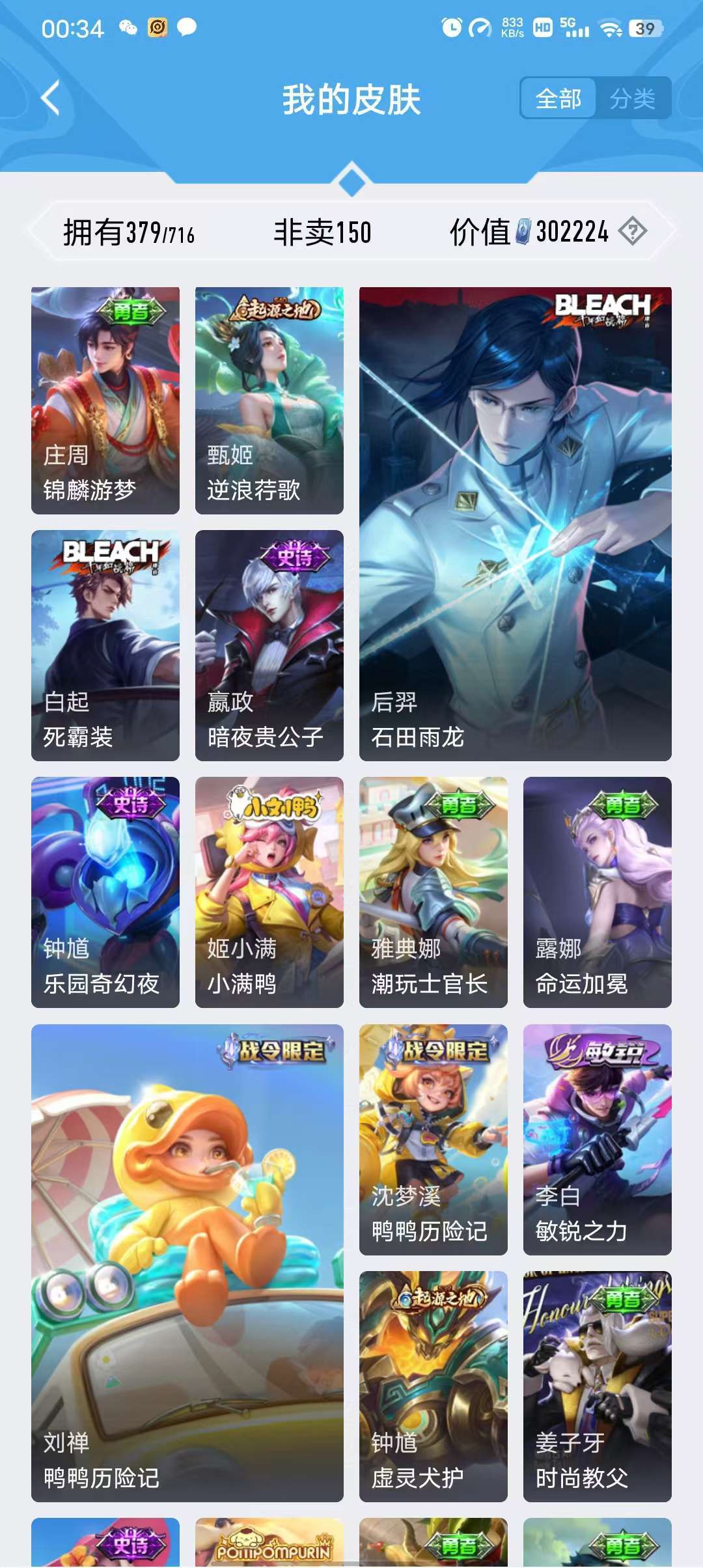Open the 露娜 命运加冕 skin card
703x1568 pixels.
(x=597, y=892)
